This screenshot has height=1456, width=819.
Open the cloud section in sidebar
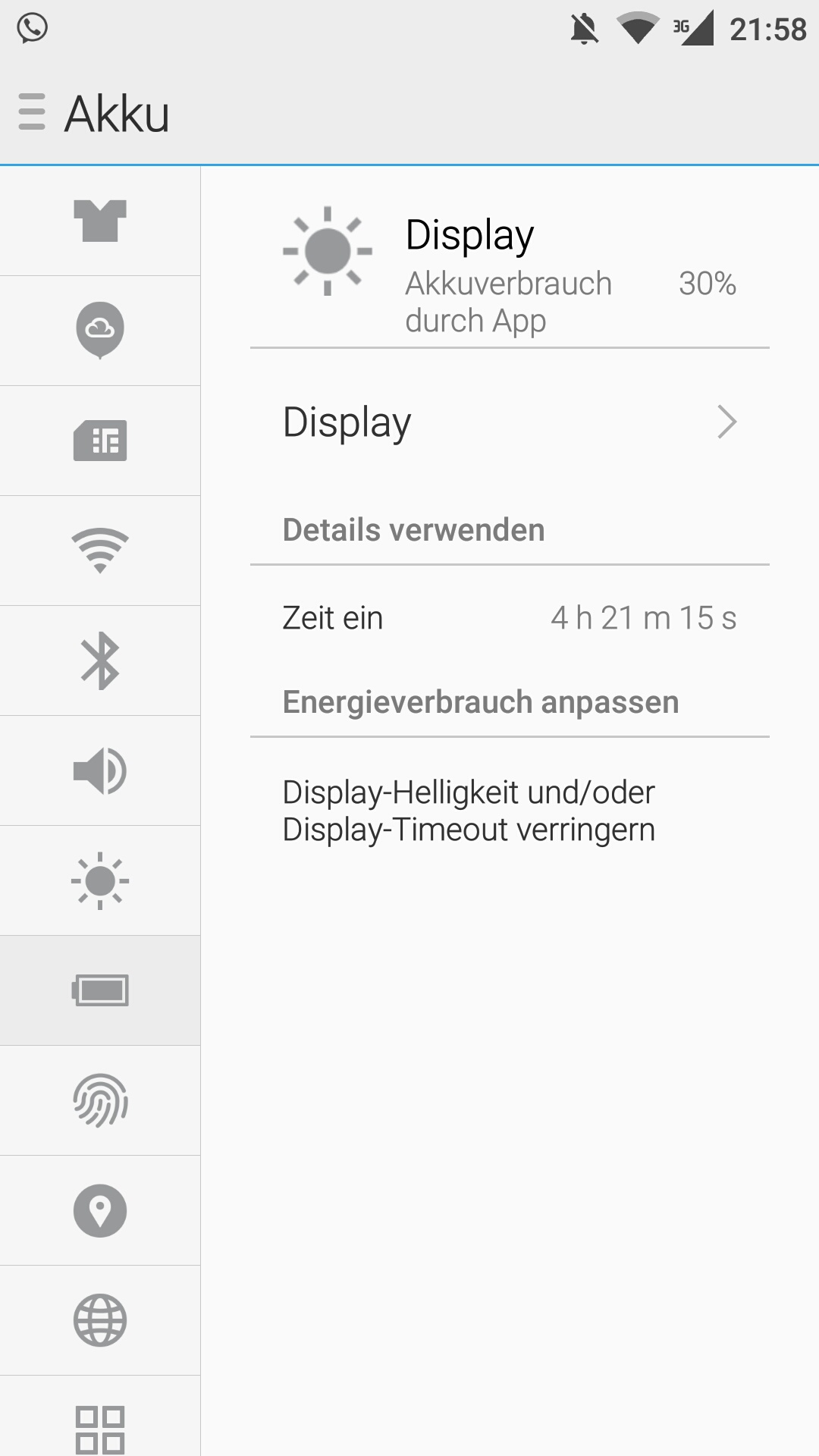coord(100,330)
